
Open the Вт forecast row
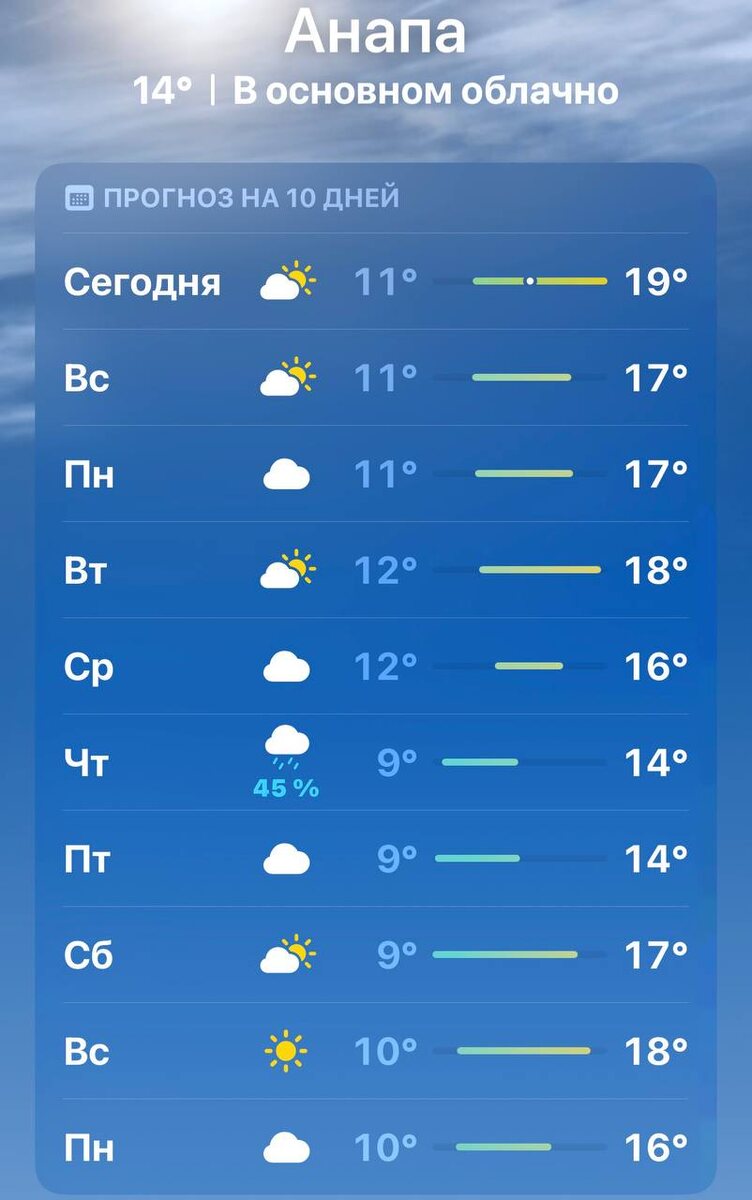point(376,570)
